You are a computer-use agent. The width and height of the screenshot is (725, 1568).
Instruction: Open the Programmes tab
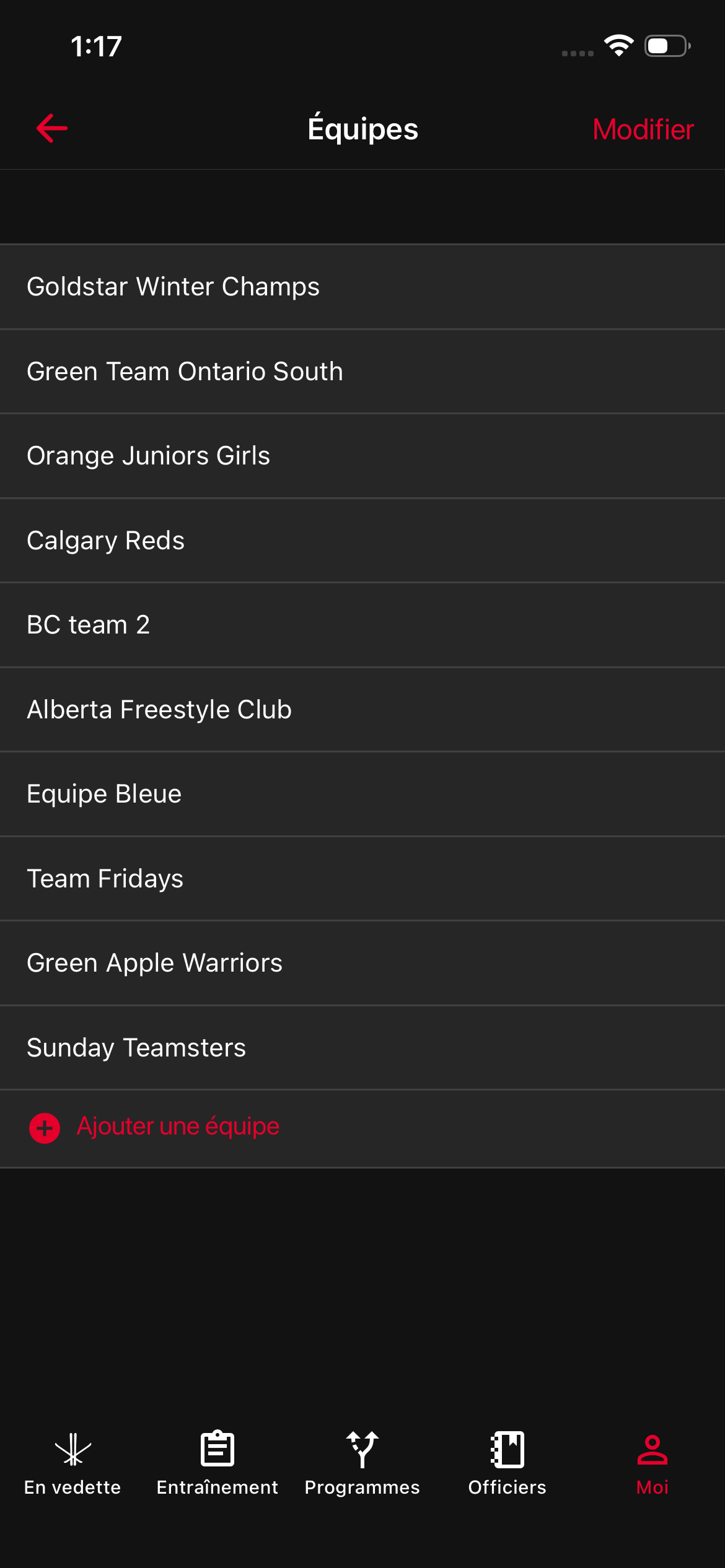[x=362, y=1463]
